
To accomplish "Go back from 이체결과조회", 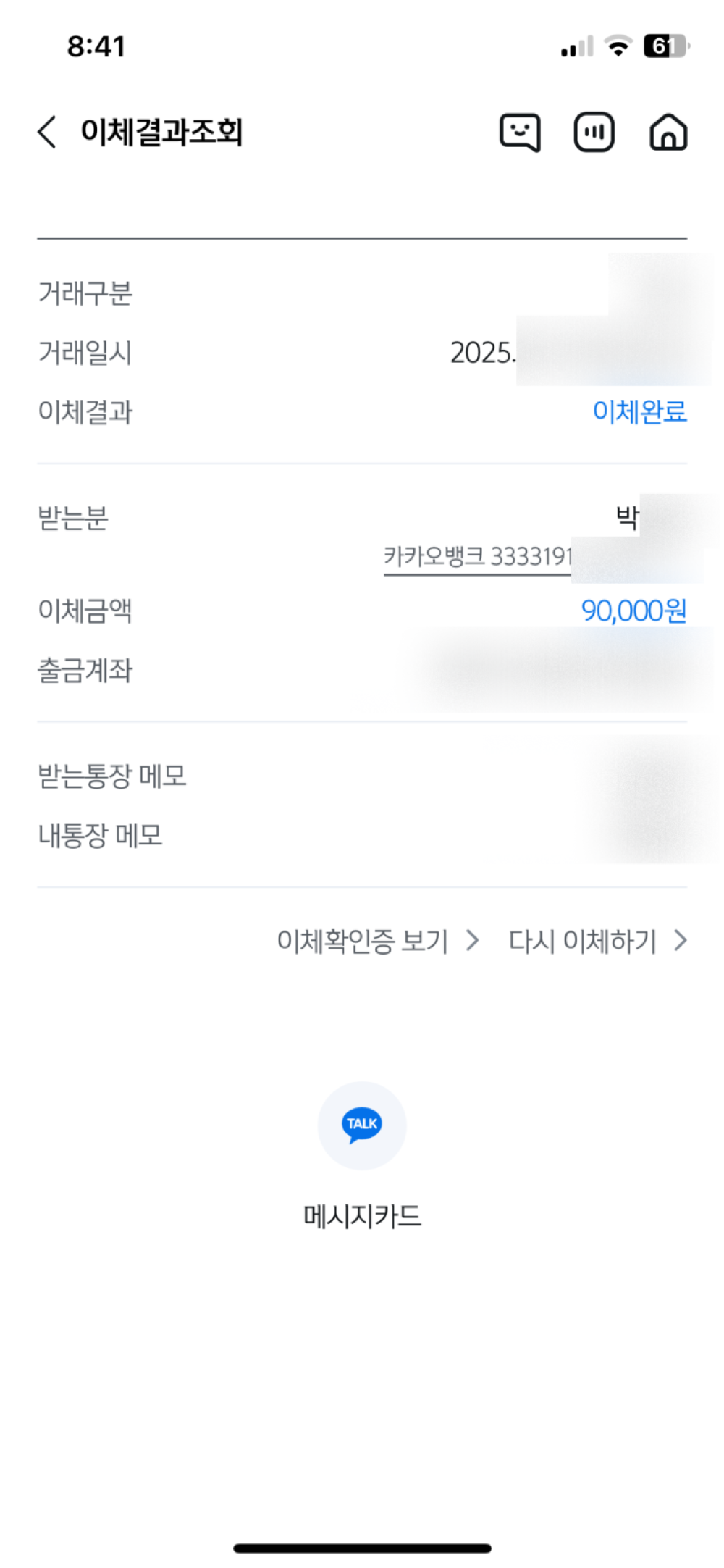I will pos(48,133).
